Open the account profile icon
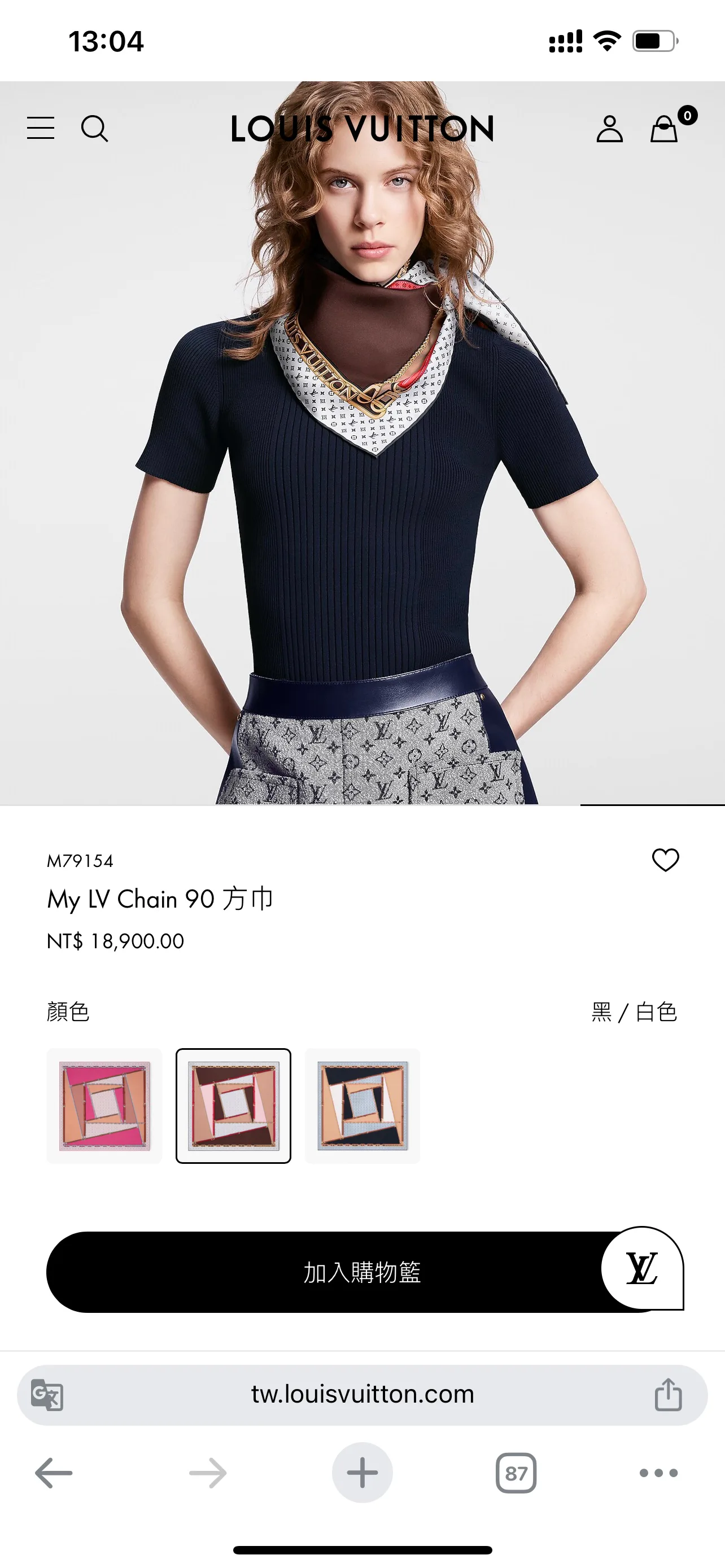725x1568 pixels. tap(609, 129)
